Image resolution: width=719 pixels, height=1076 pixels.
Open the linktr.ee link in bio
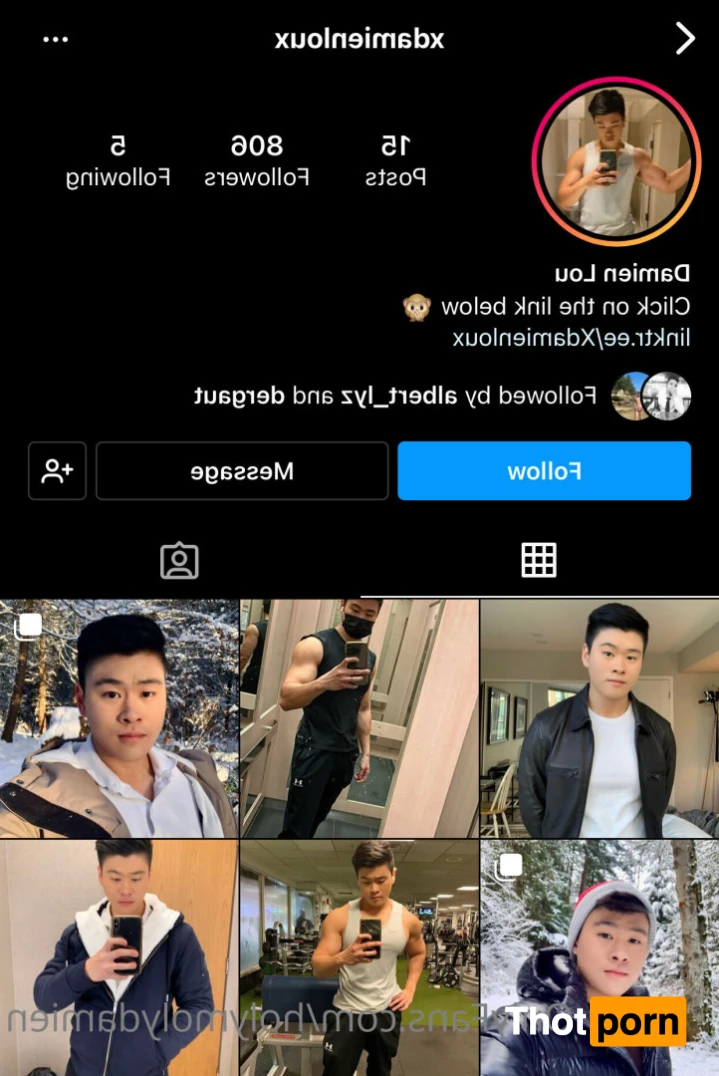571,337
